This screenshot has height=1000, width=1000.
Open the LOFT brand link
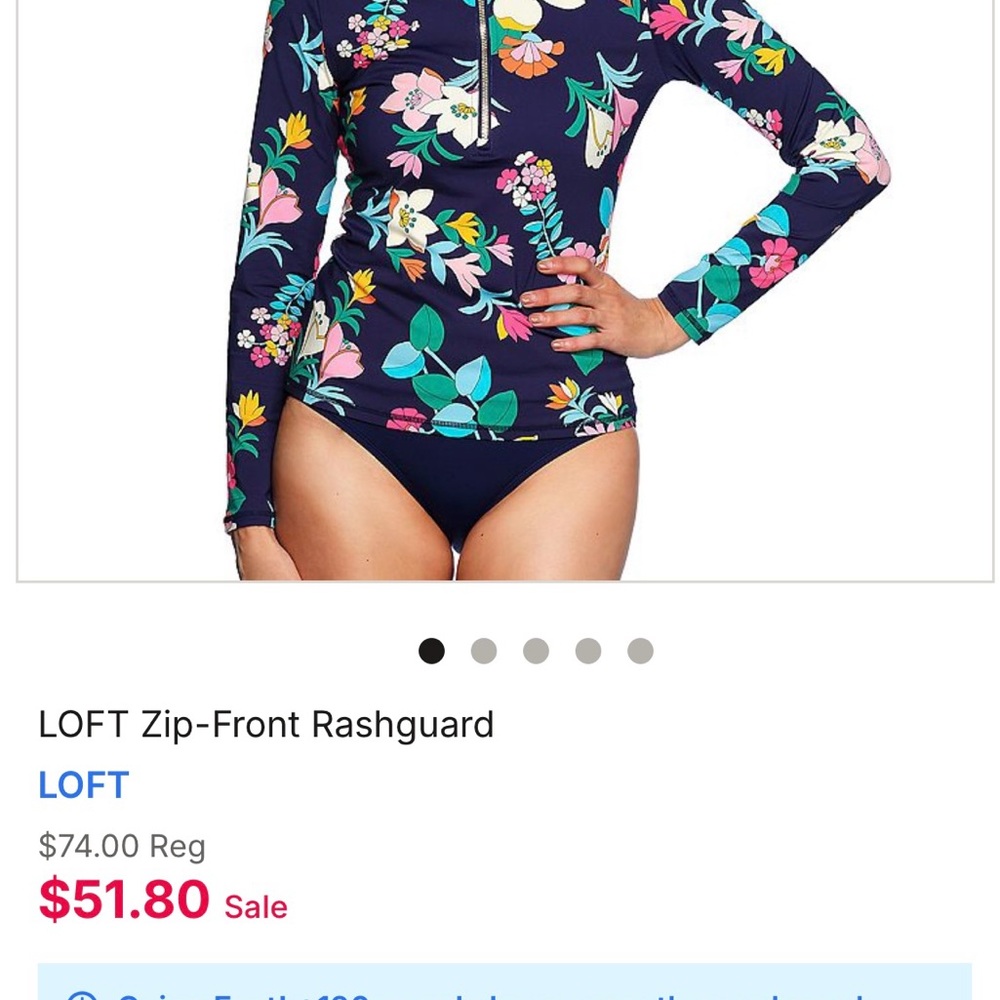click(84, 785)
